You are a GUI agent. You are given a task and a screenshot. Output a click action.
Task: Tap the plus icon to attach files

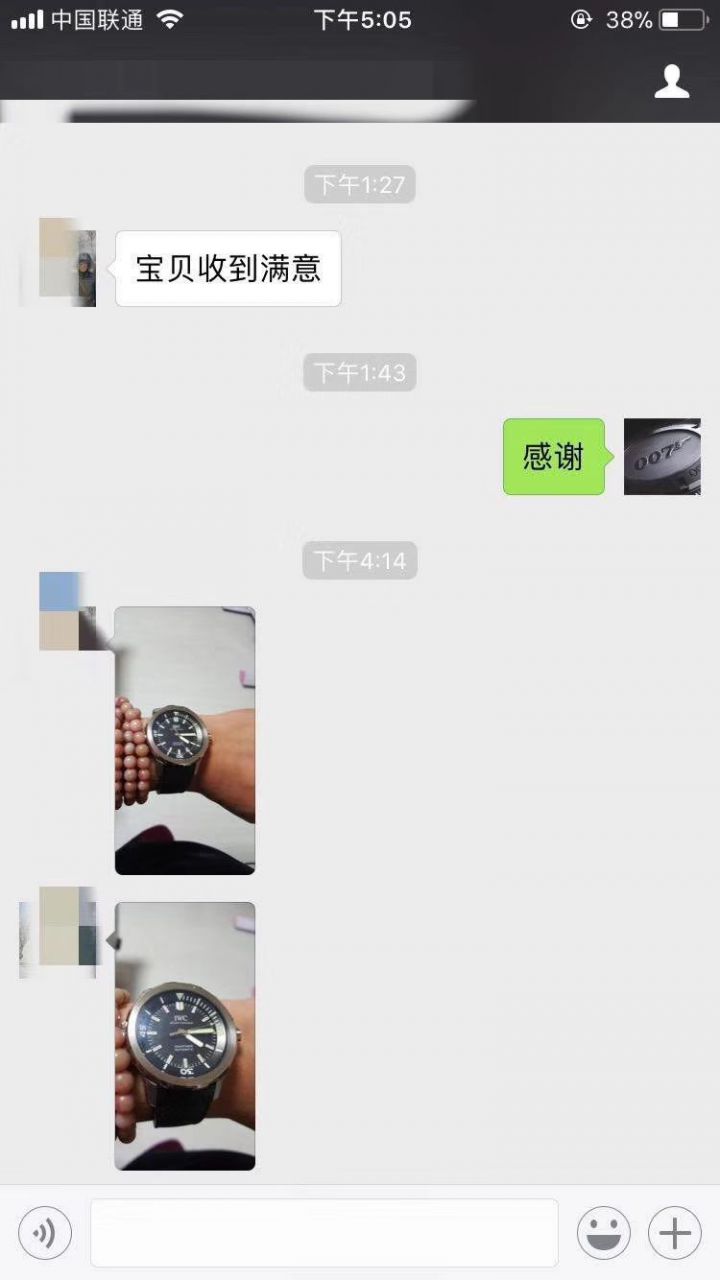tap(672, 1232)
